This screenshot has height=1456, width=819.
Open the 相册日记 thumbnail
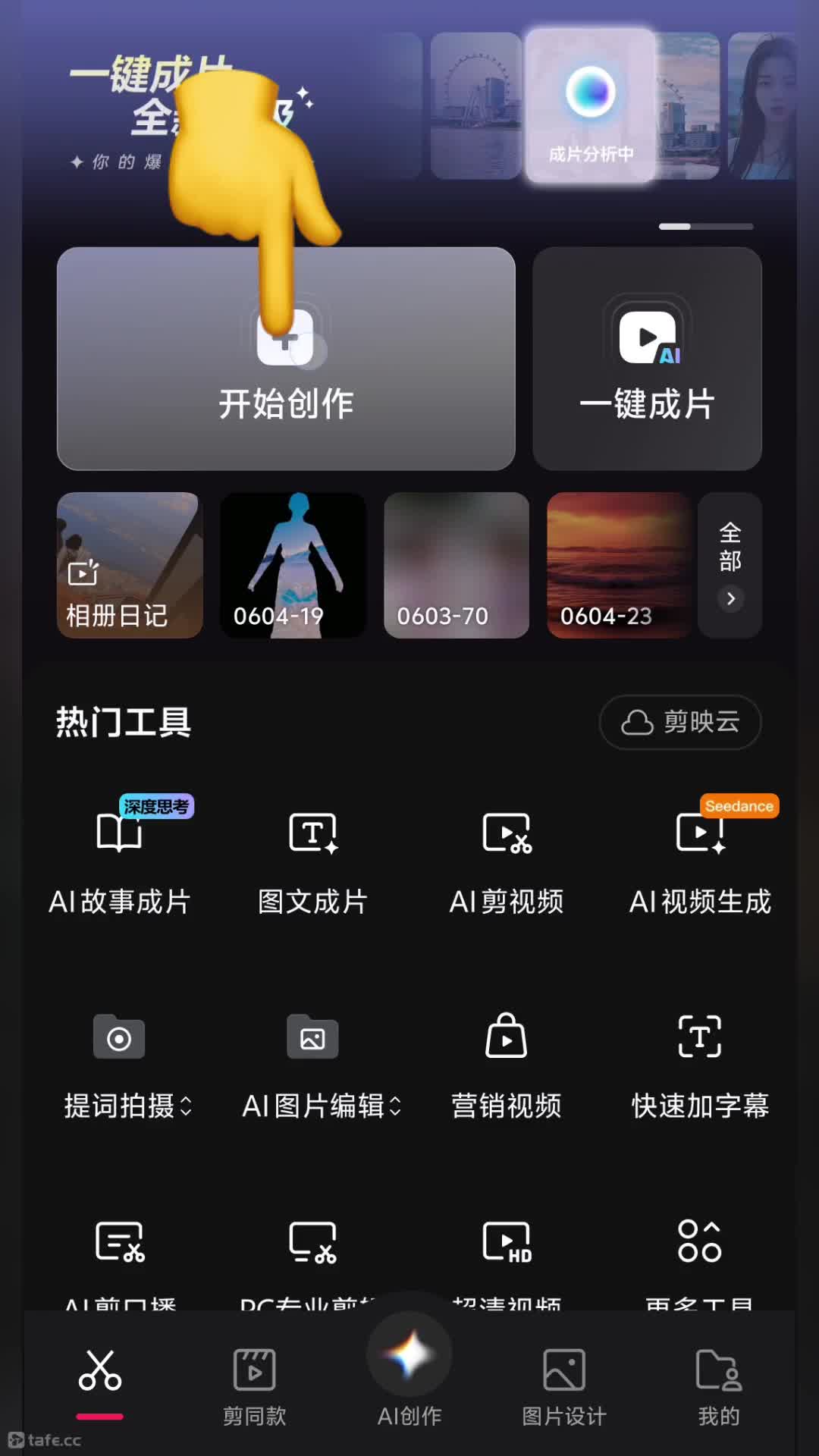click(x=130, y=565)
